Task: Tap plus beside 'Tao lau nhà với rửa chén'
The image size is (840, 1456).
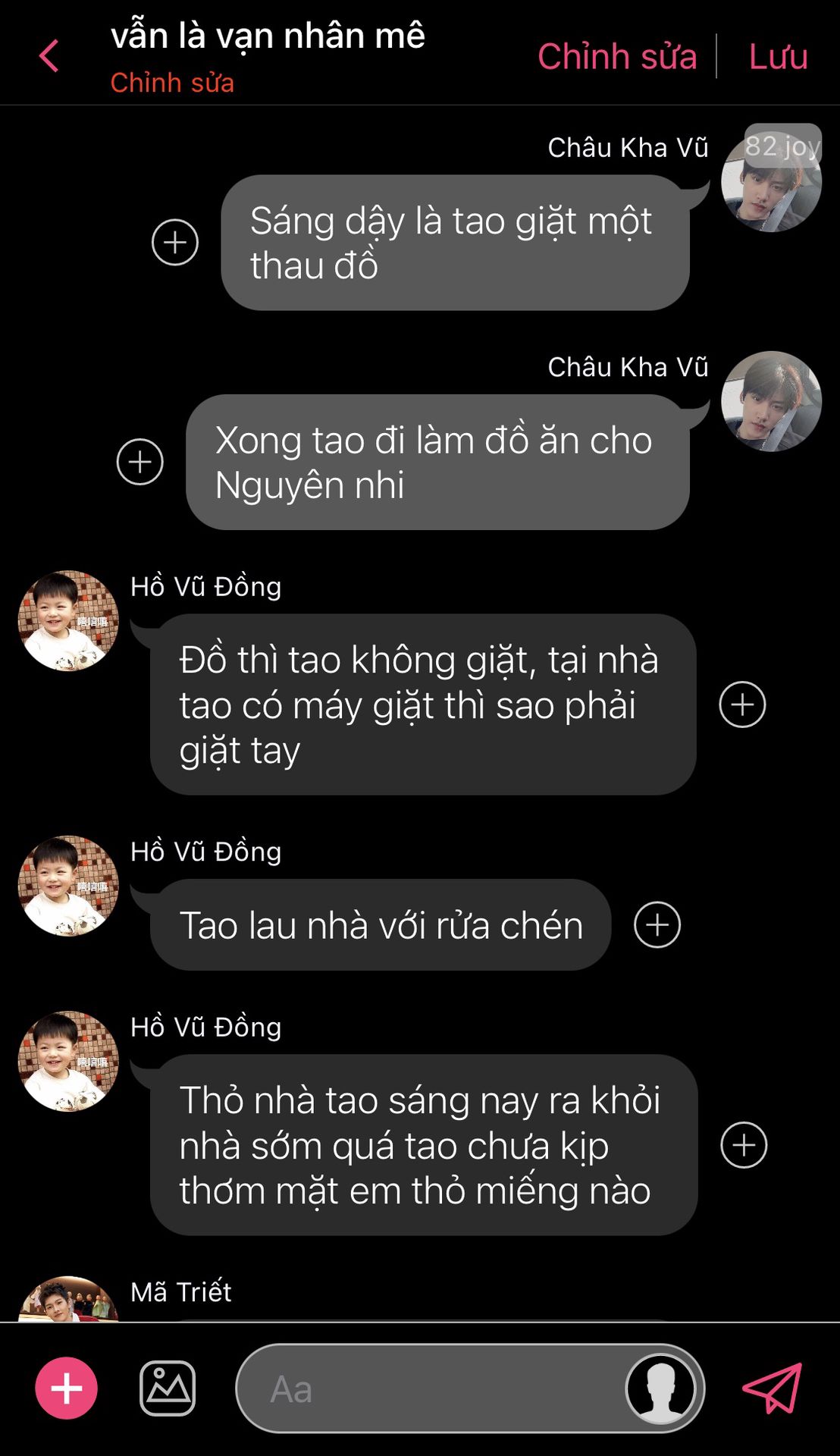Action: pyautogui.click(x=657, y=925)
